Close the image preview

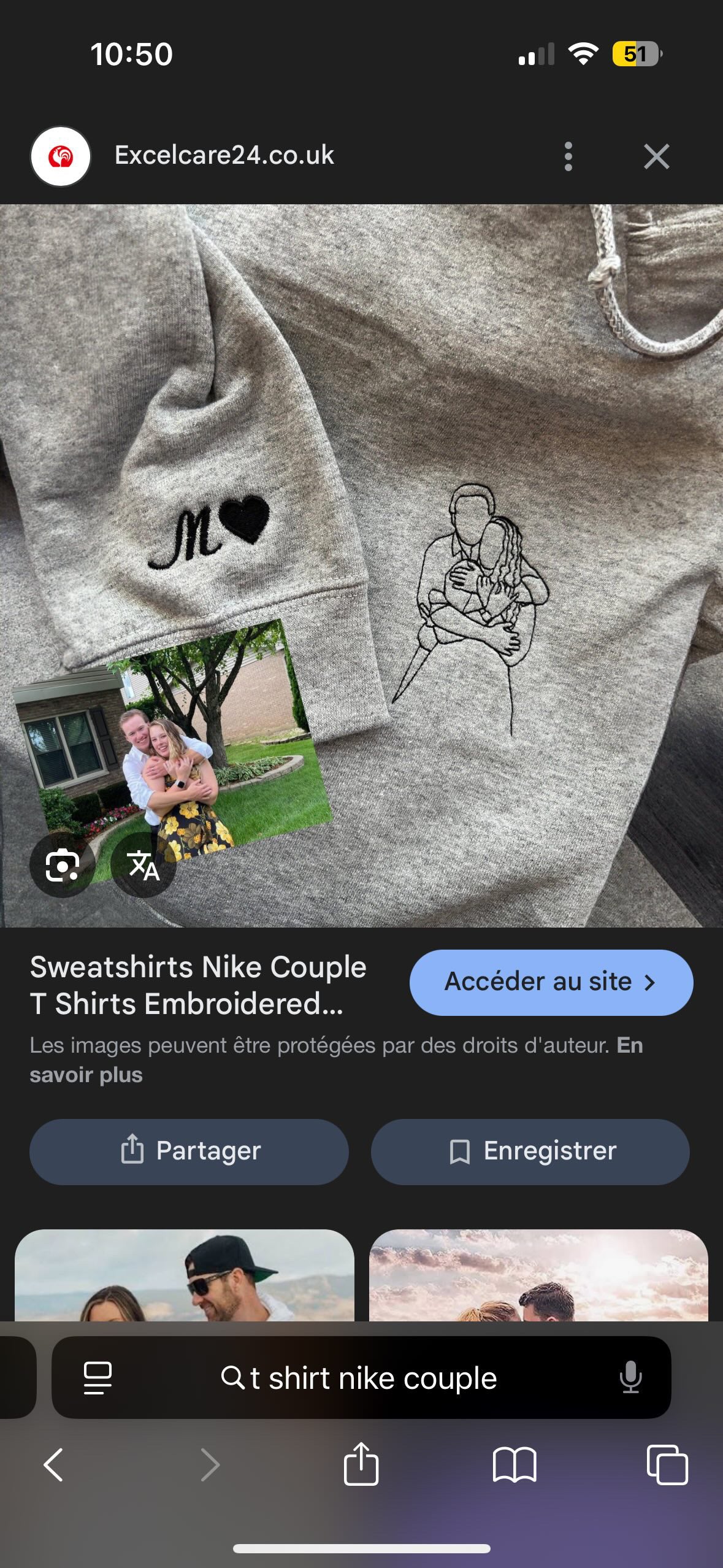pos(656,156)
